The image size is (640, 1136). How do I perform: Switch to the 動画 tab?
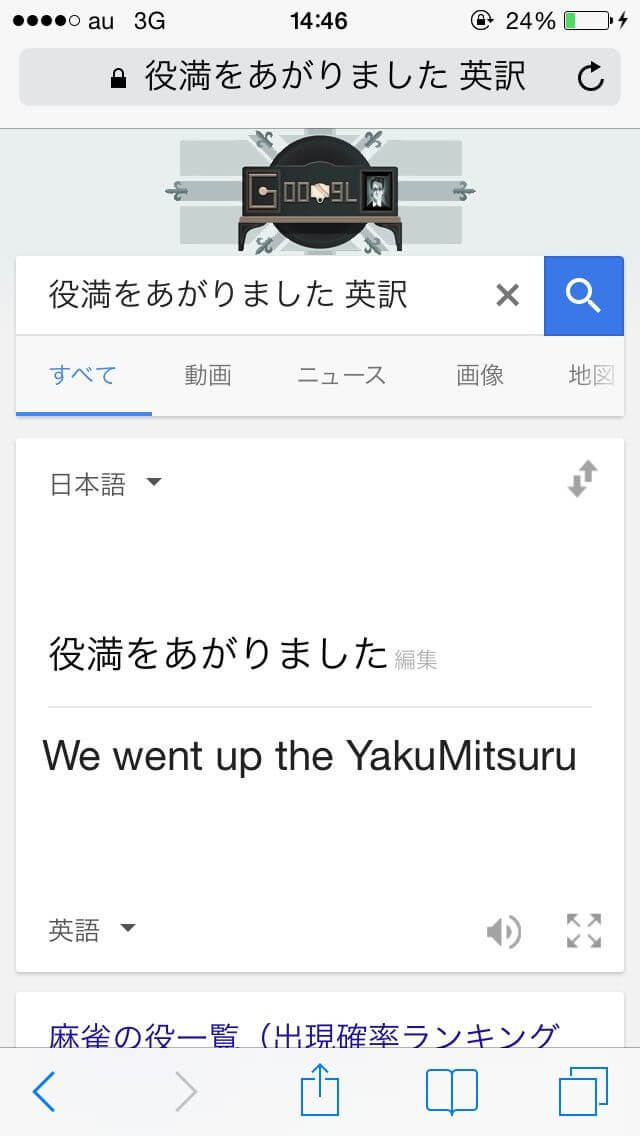coord(208,375)
